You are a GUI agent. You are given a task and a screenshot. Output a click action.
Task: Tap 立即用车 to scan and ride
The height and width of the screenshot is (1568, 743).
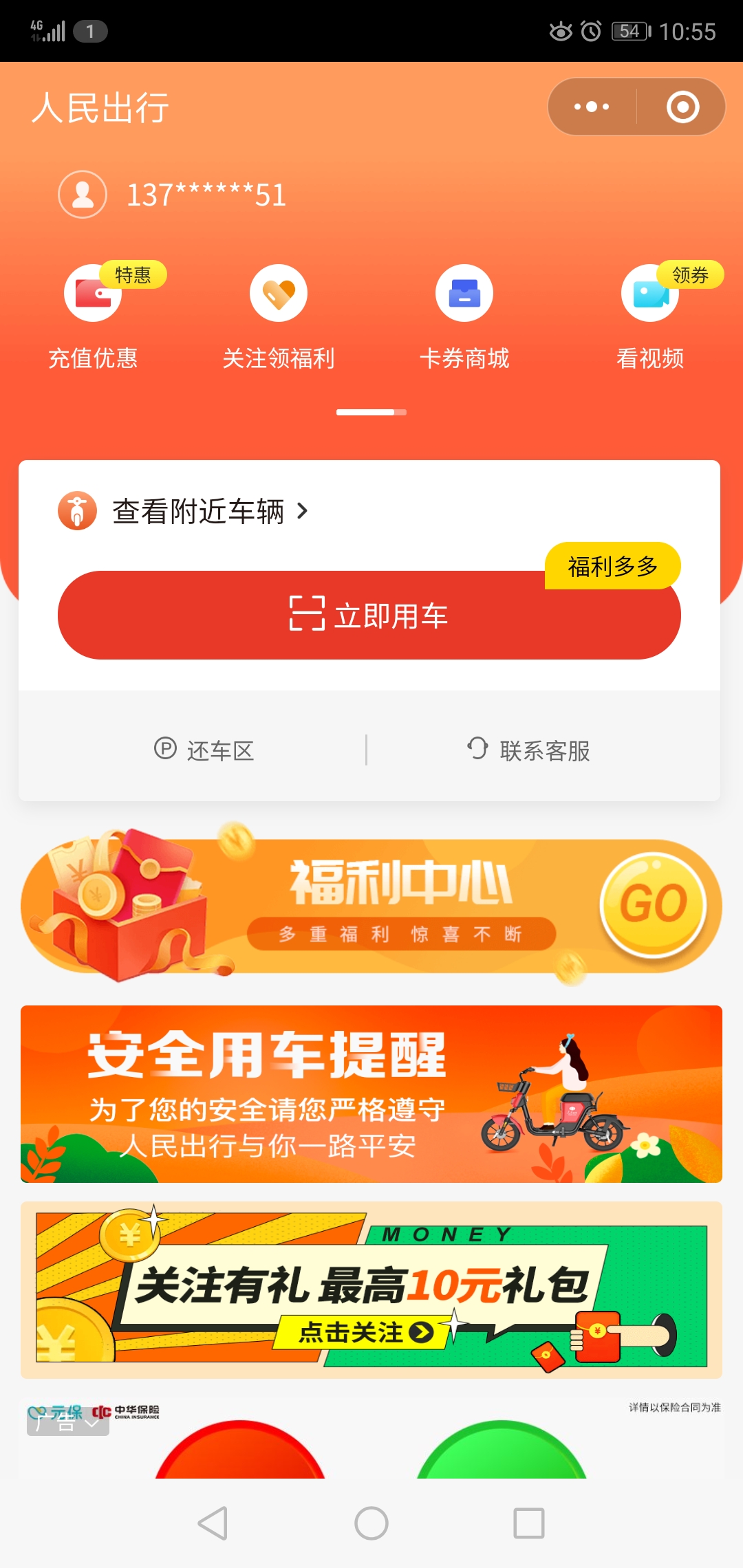tap(369, 615)
